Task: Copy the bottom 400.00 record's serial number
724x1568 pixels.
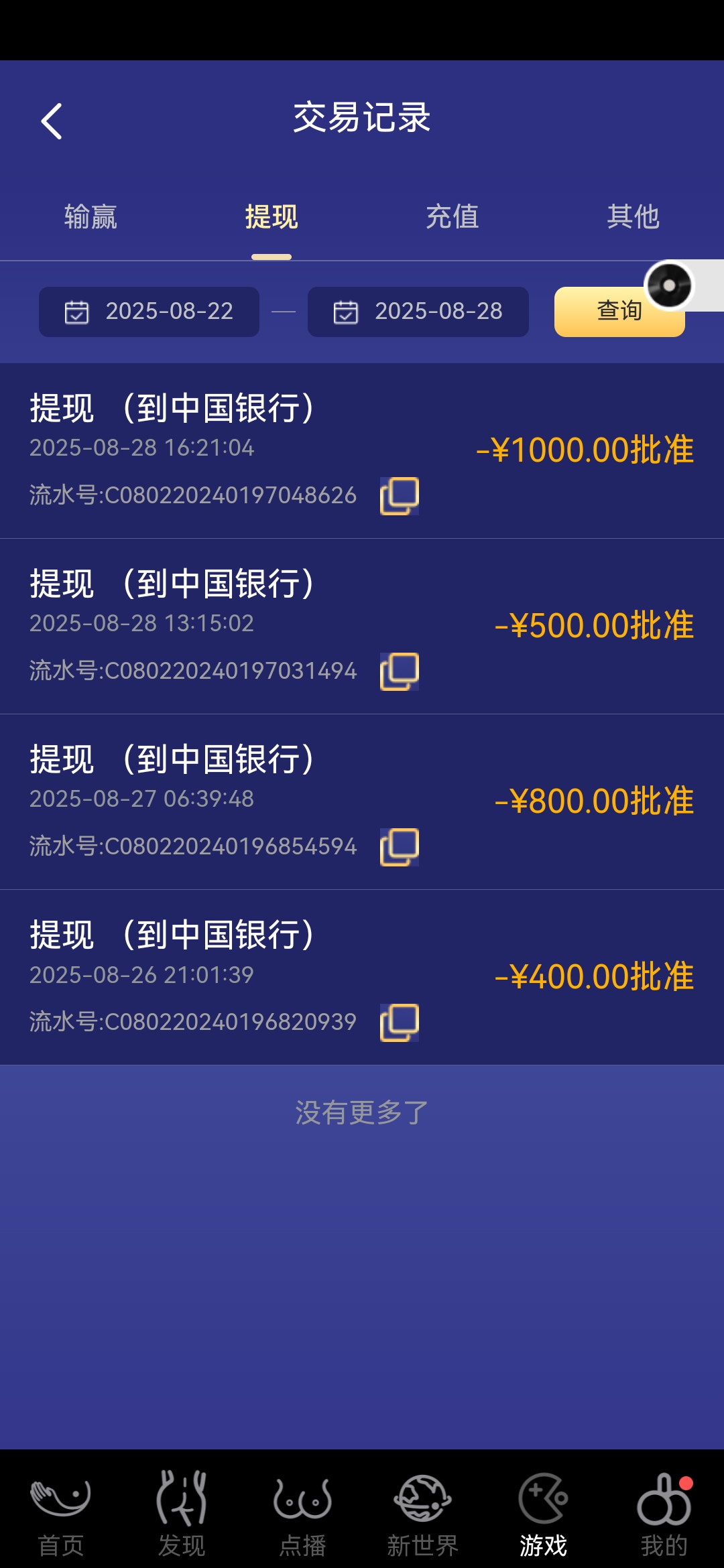Action: click(x=400, y=1021)
